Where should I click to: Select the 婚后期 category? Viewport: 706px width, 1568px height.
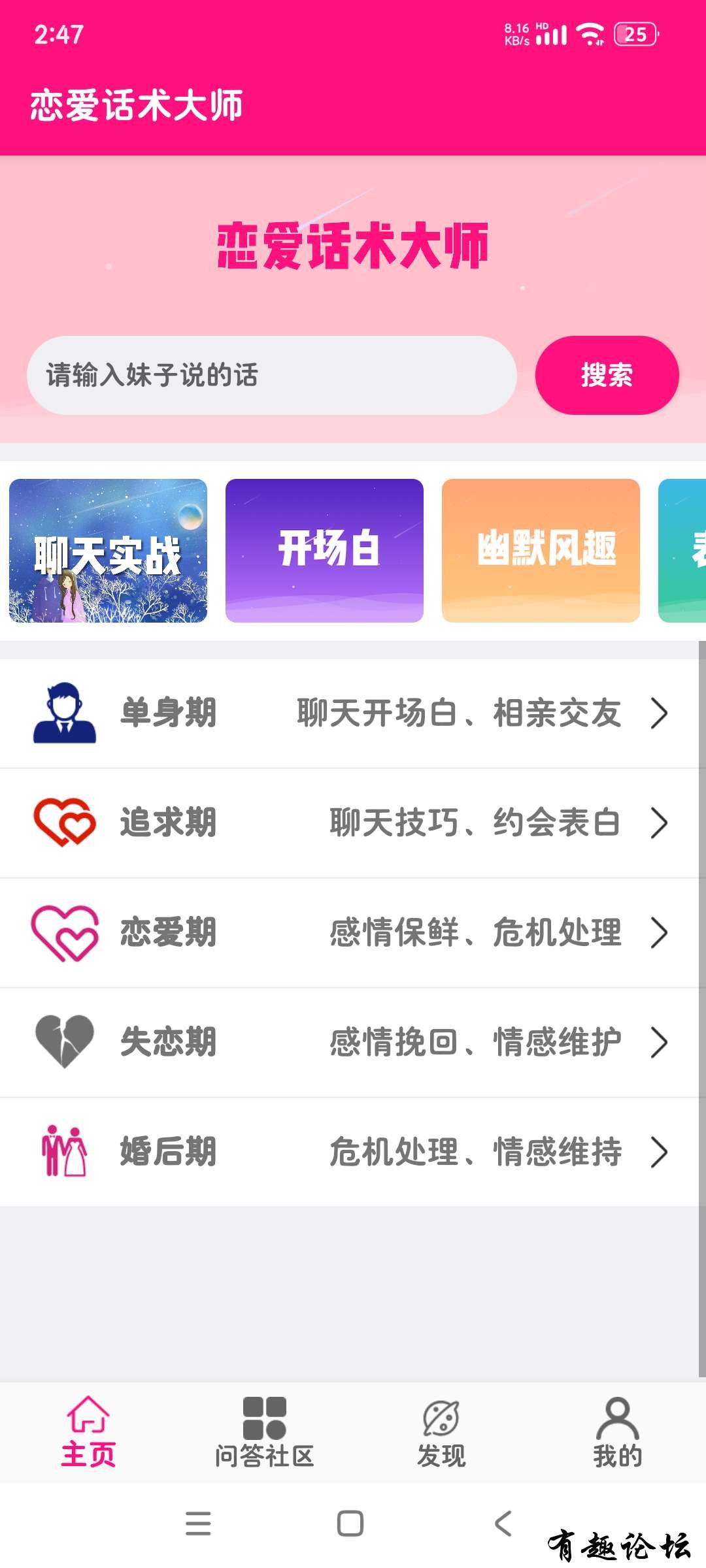[x=353, y=1152]
